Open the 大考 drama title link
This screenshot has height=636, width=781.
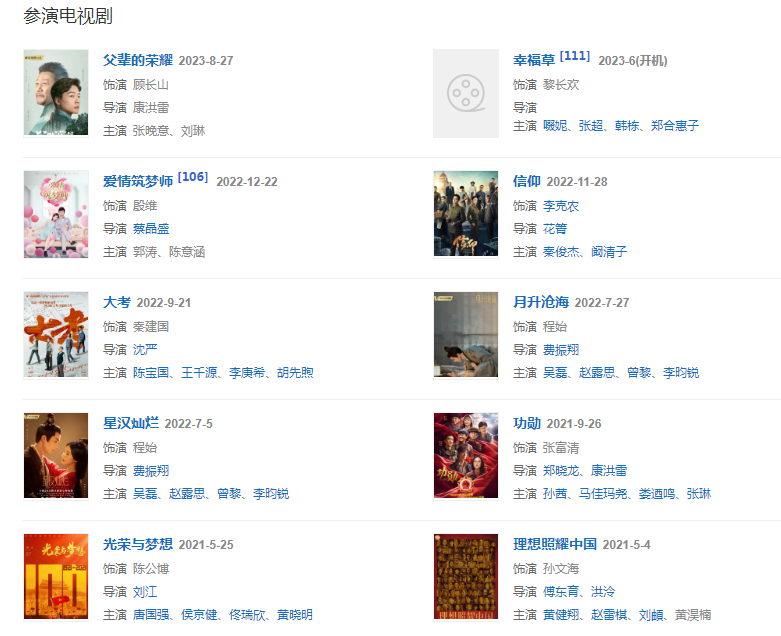(x=117, y=302)
